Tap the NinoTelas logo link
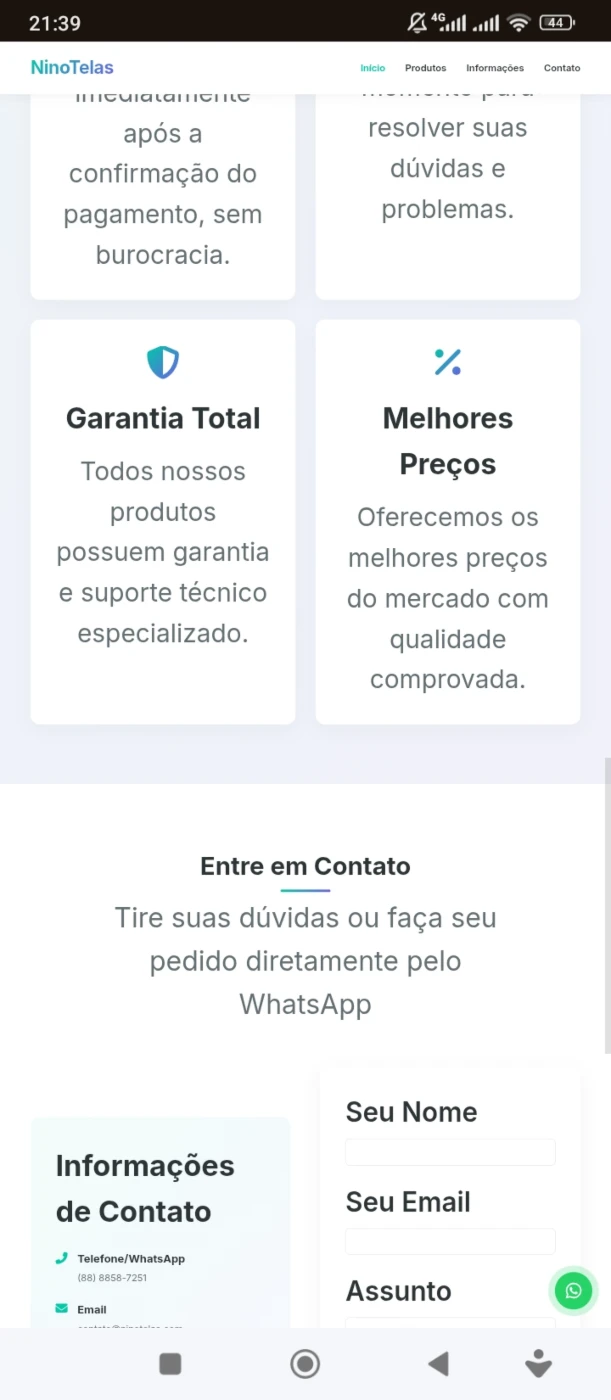The width and height of the screenshot is (611, 1400). click(72, 68)
